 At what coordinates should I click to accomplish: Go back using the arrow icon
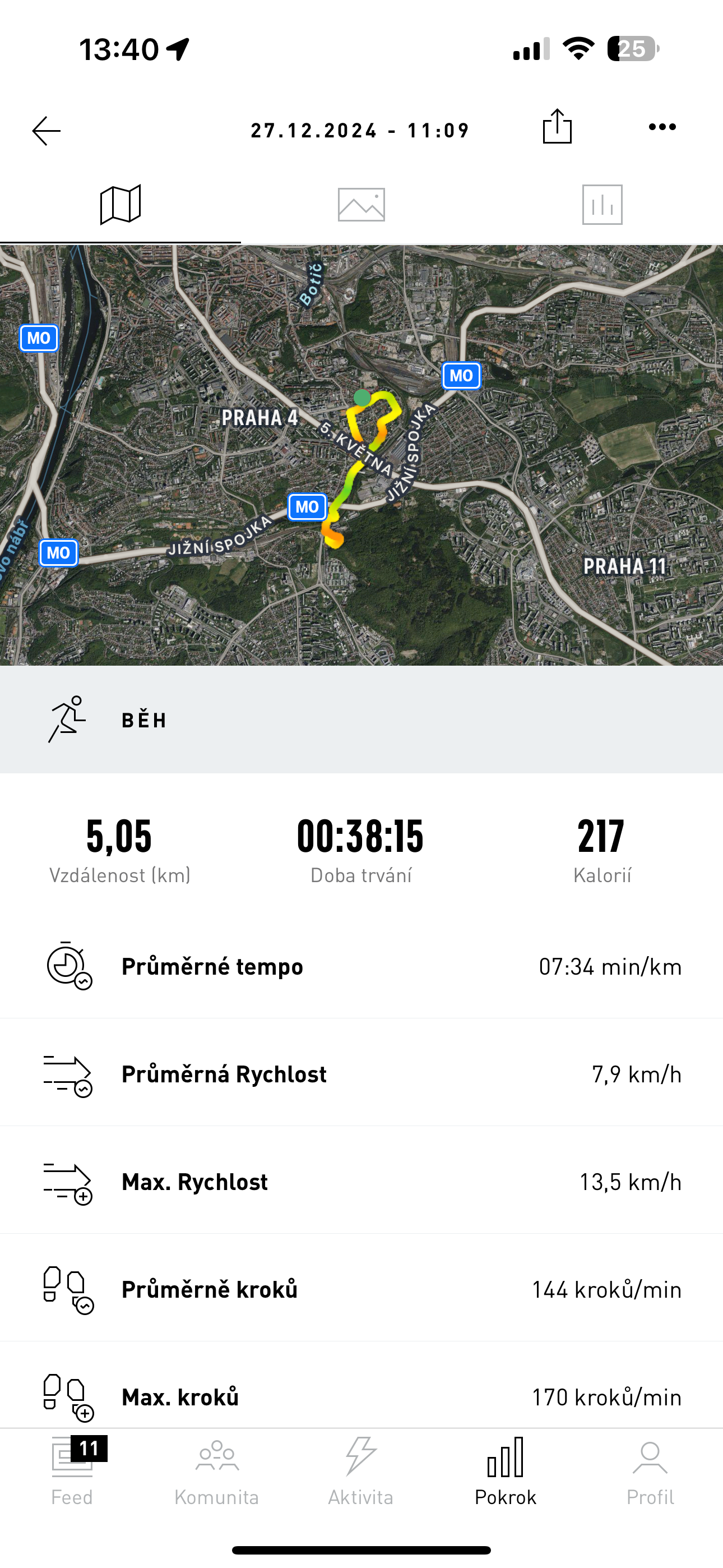(47, 130)
